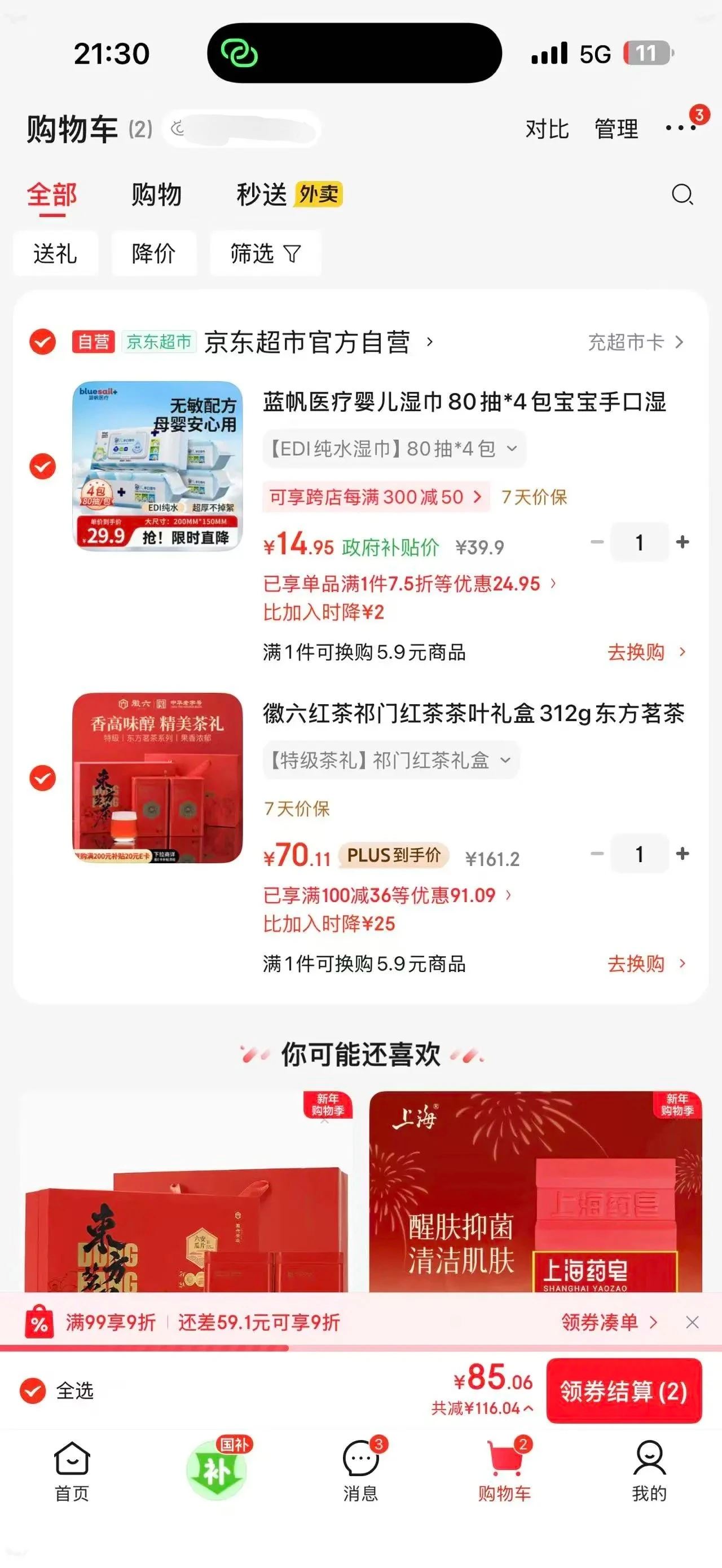This screenshot has height=1568, width=722.
Task: Select the 送礼 chip
Action: (x=55, y=253)
